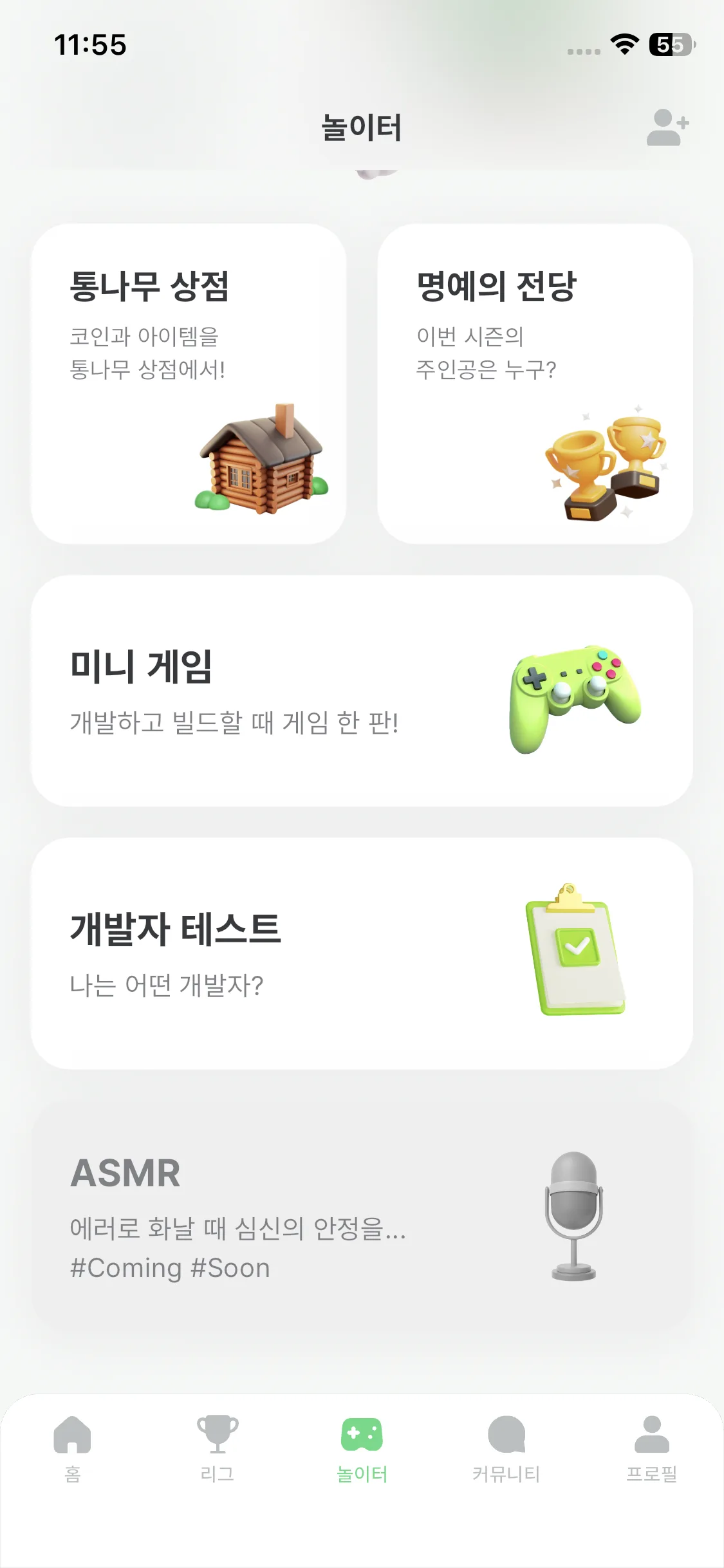Tap the add friend icon

[x=667, y=127]
